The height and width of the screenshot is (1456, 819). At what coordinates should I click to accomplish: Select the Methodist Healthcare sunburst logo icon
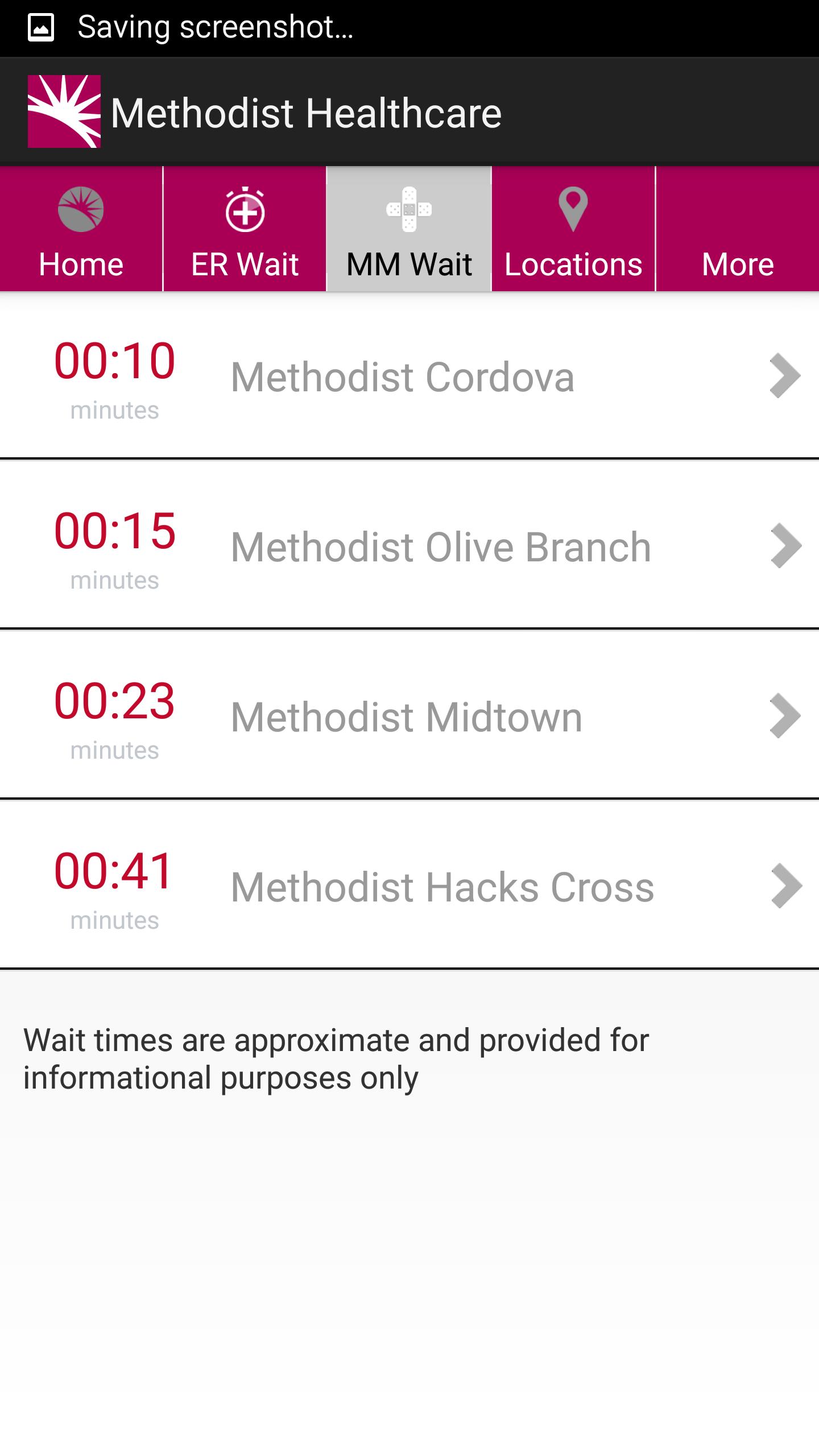pos(64,112)
